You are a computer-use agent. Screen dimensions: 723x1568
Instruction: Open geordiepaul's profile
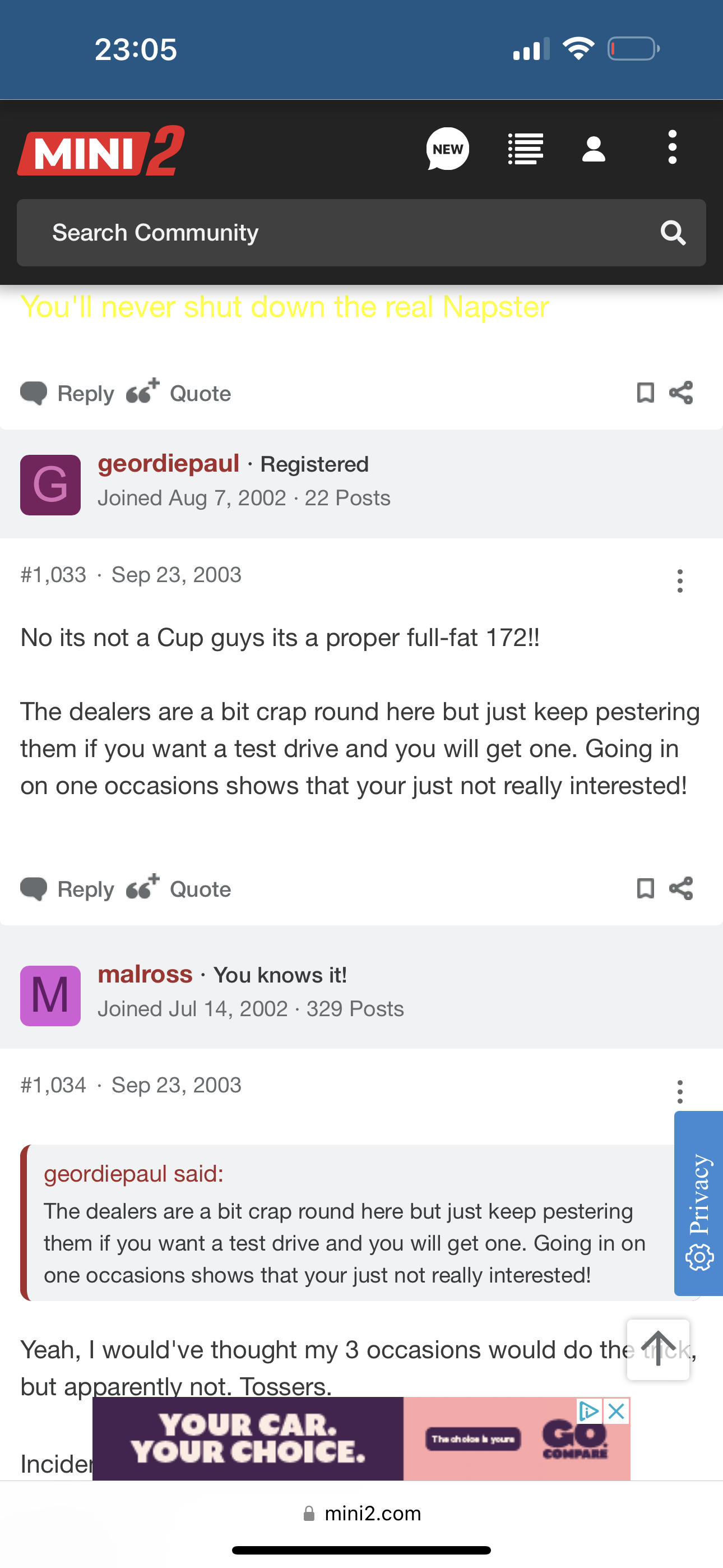tap(169, 464)
